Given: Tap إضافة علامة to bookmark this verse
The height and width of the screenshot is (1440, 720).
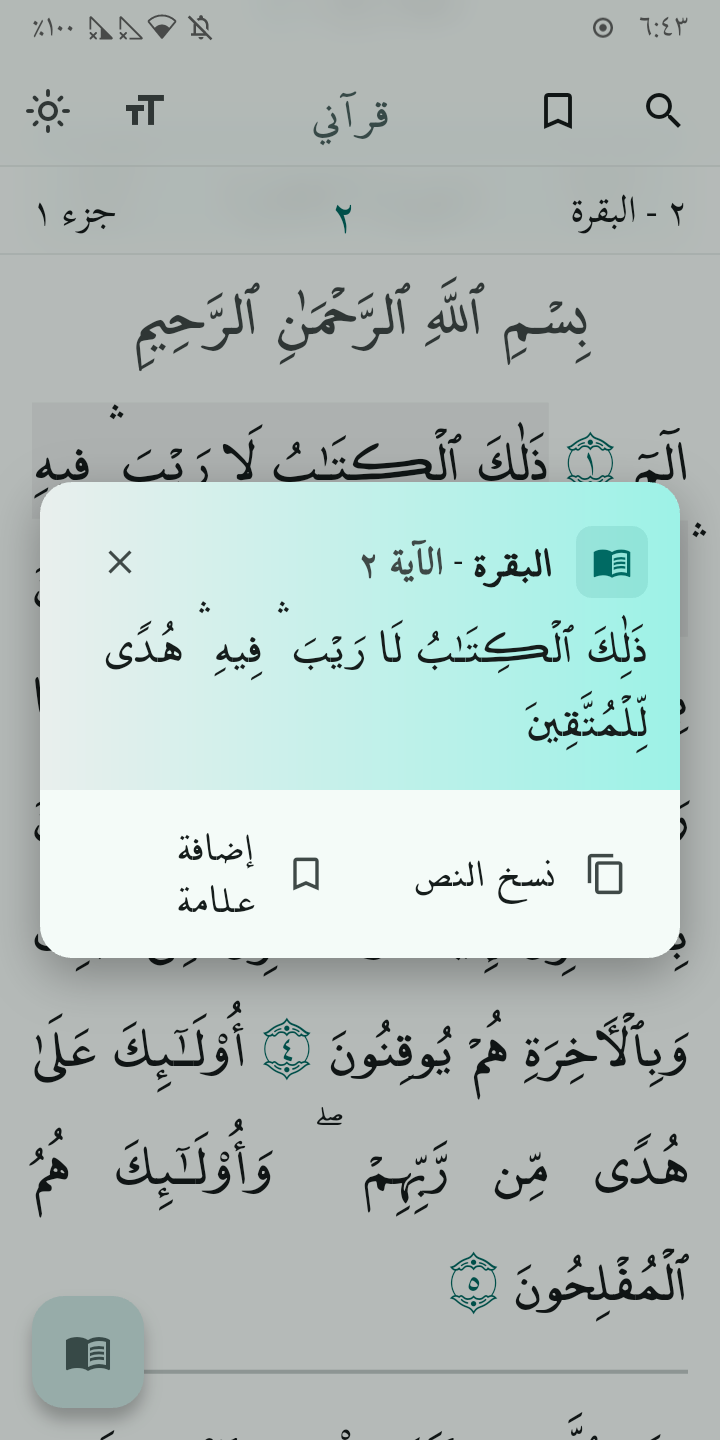Looking at the screenshot, I should click(250, 874).
